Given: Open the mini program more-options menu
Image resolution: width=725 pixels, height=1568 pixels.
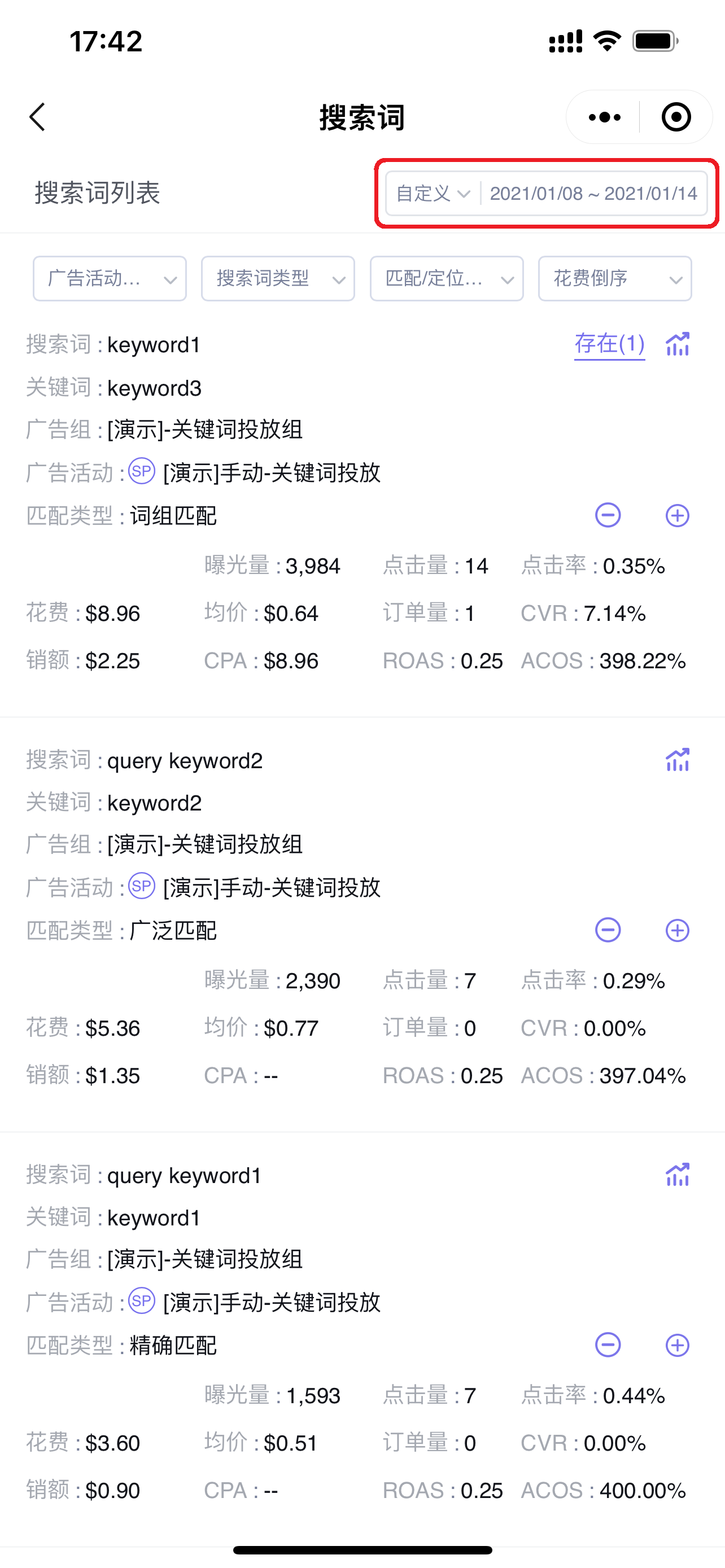Looking at the screenshot, I should click(x=604, y=117).
